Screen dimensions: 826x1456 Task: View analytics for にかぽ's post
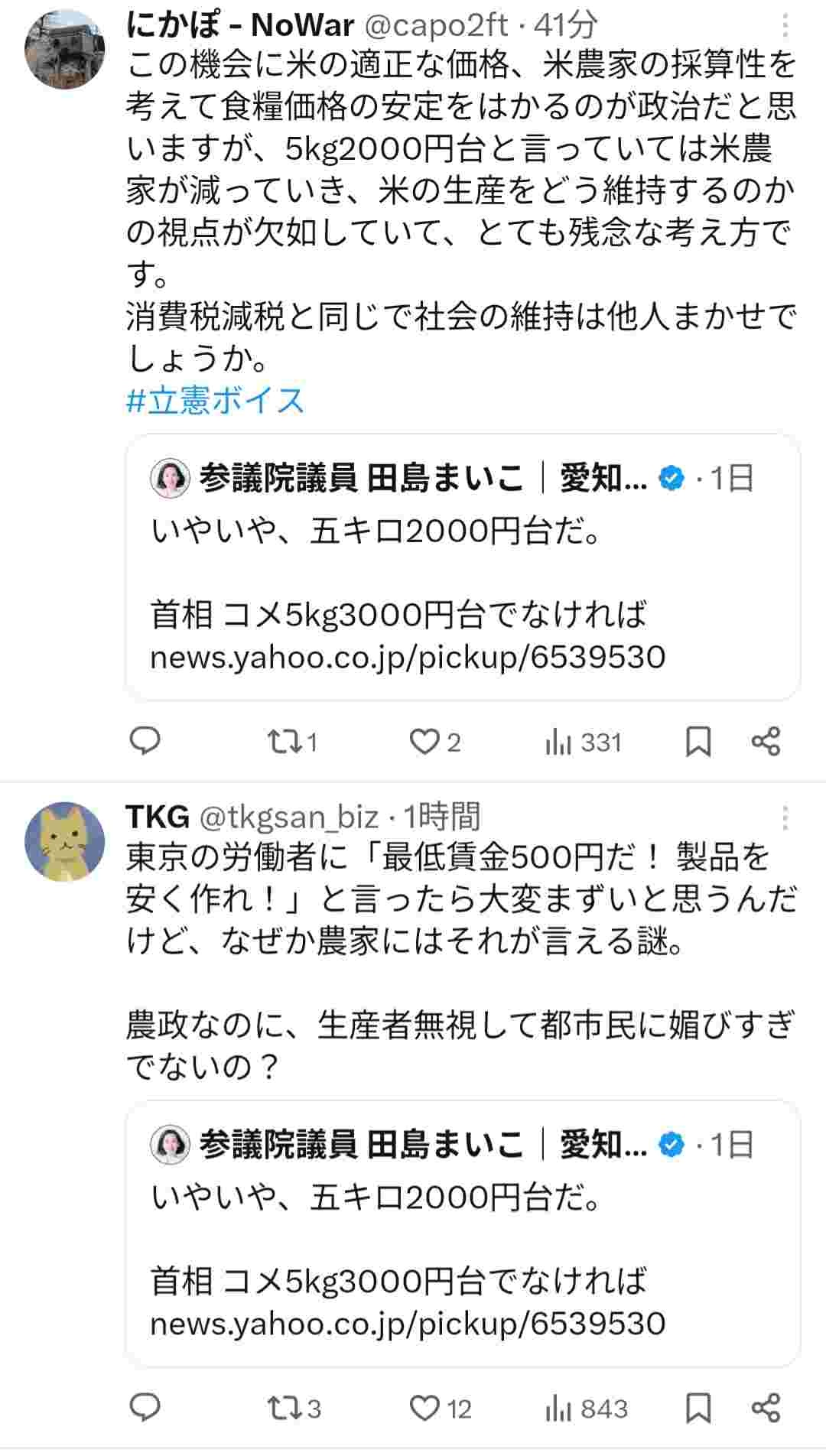click(583, 742)
